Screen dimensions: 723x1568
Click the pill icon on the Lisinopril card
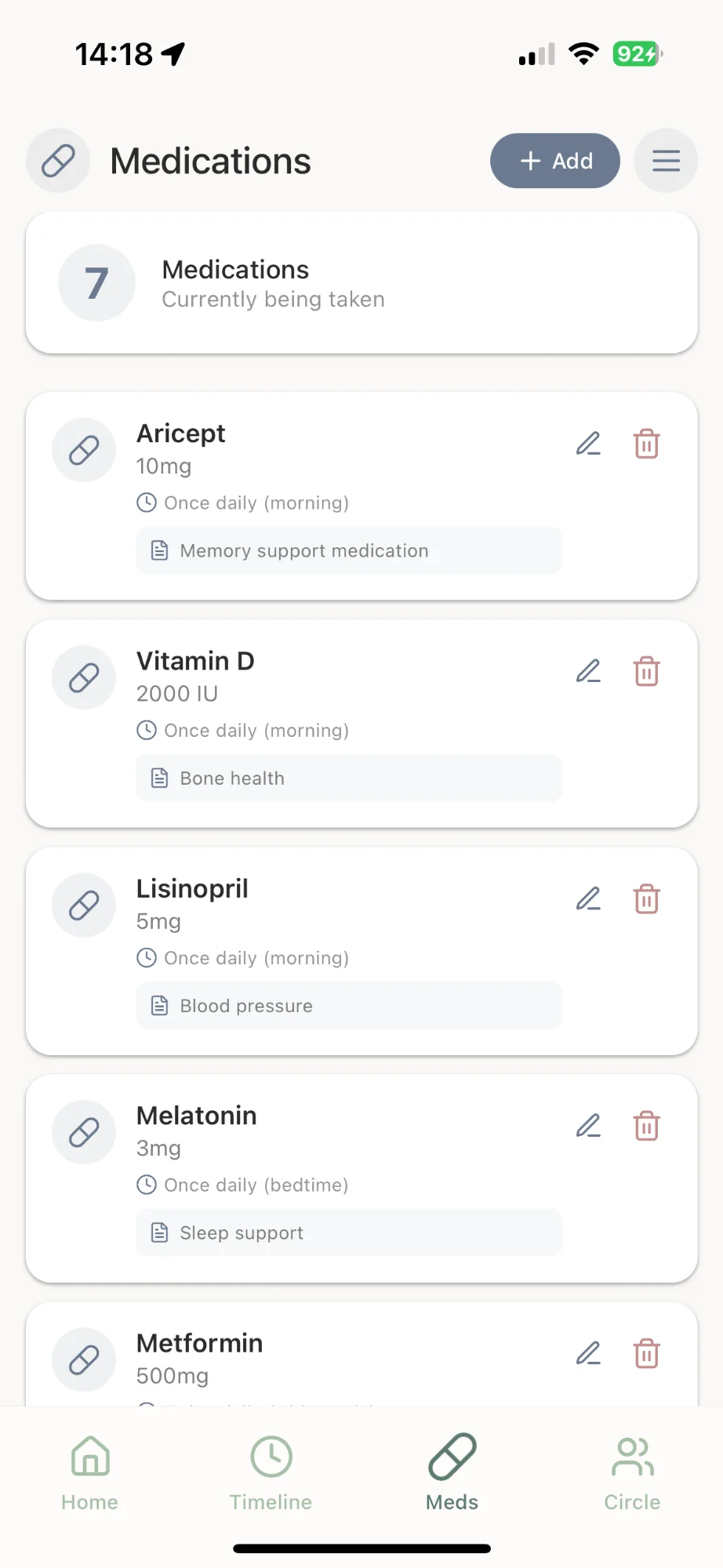[x=83, y=905]
